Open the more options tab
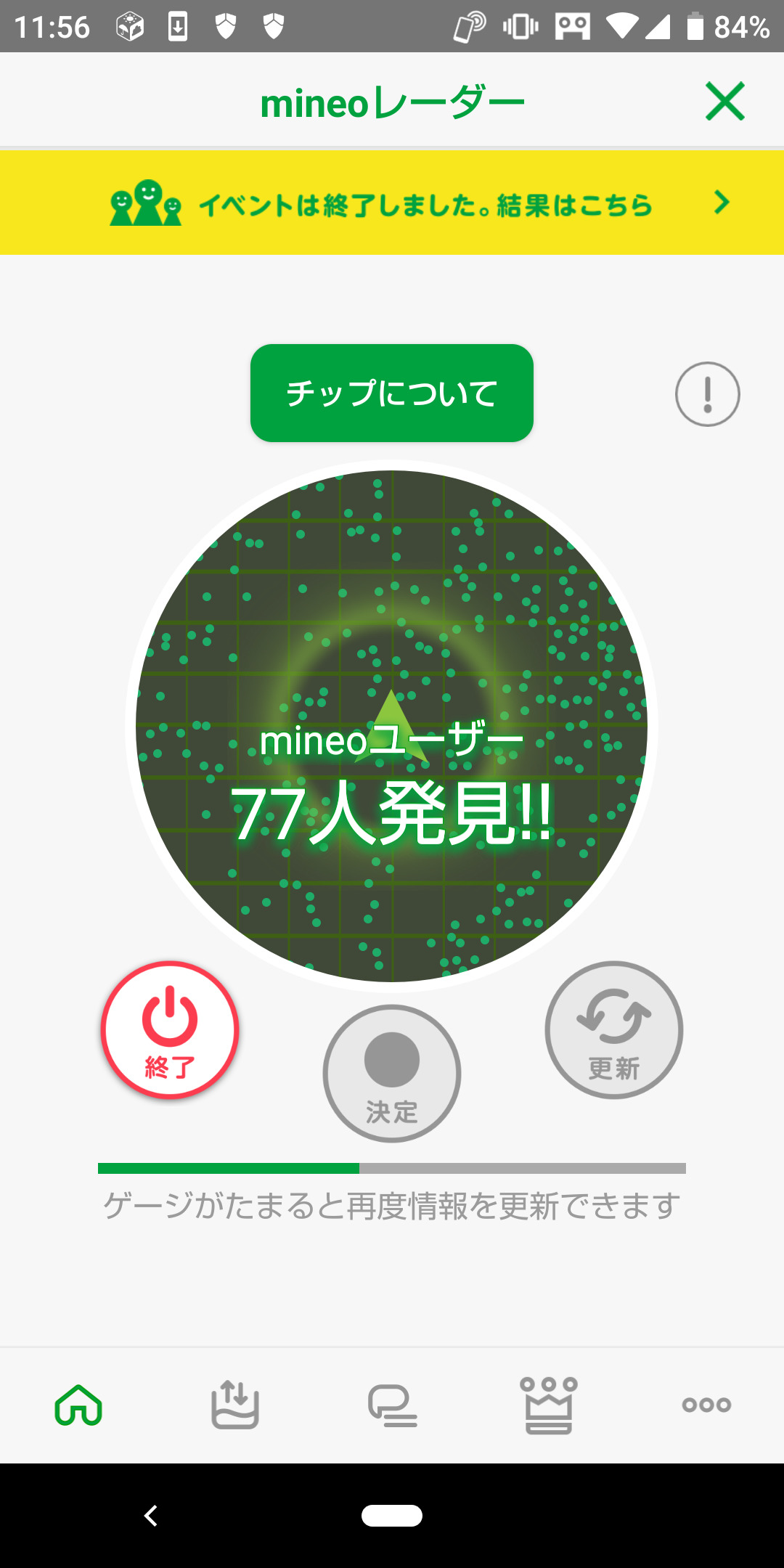The height and width of the screenshot is (1568, 784). pos(706,1405)
